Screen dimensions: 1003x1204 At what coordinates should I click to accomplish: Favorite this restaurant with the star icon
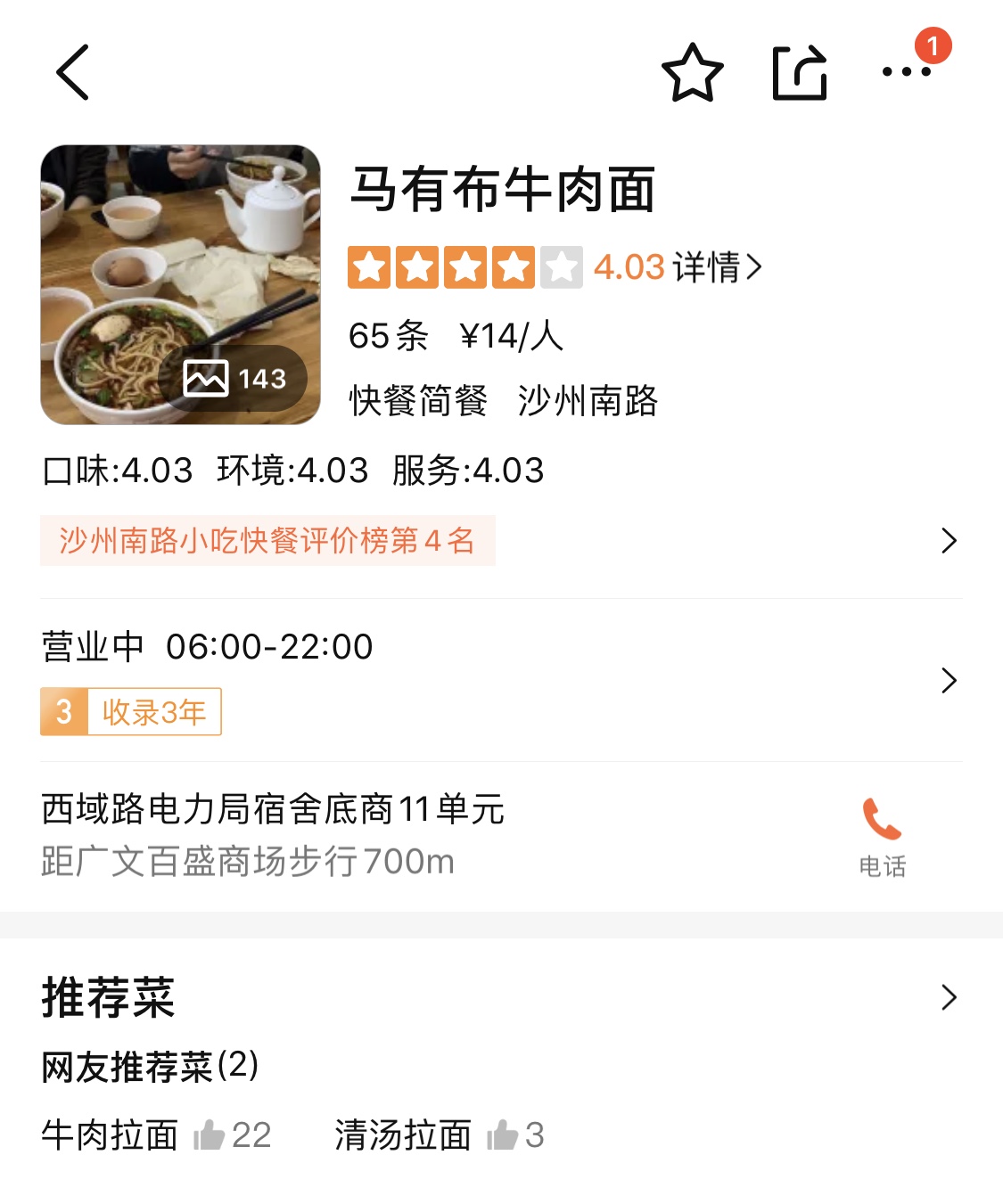tap(692, 72)
